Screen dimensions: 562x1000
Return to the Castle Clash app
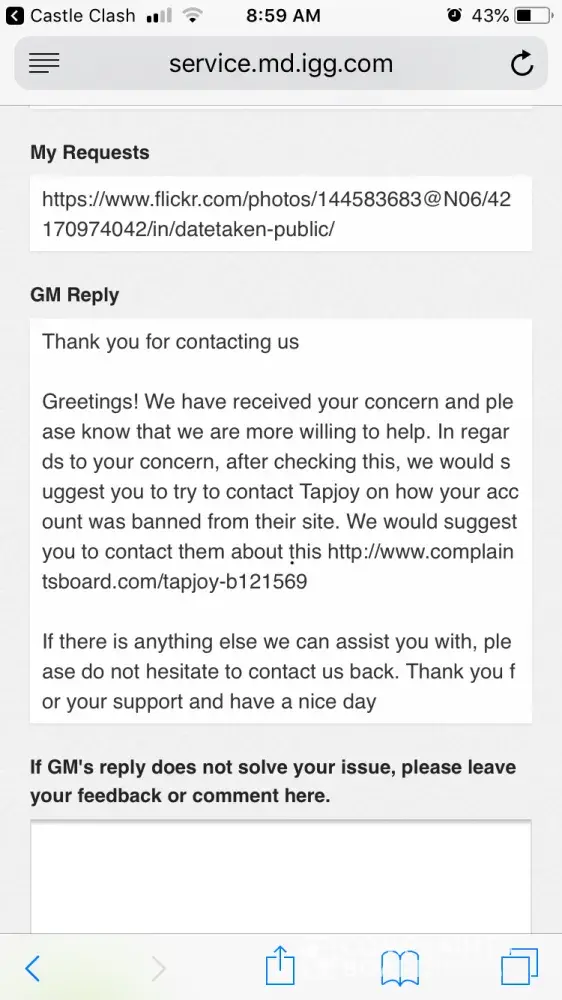[70, 15]
